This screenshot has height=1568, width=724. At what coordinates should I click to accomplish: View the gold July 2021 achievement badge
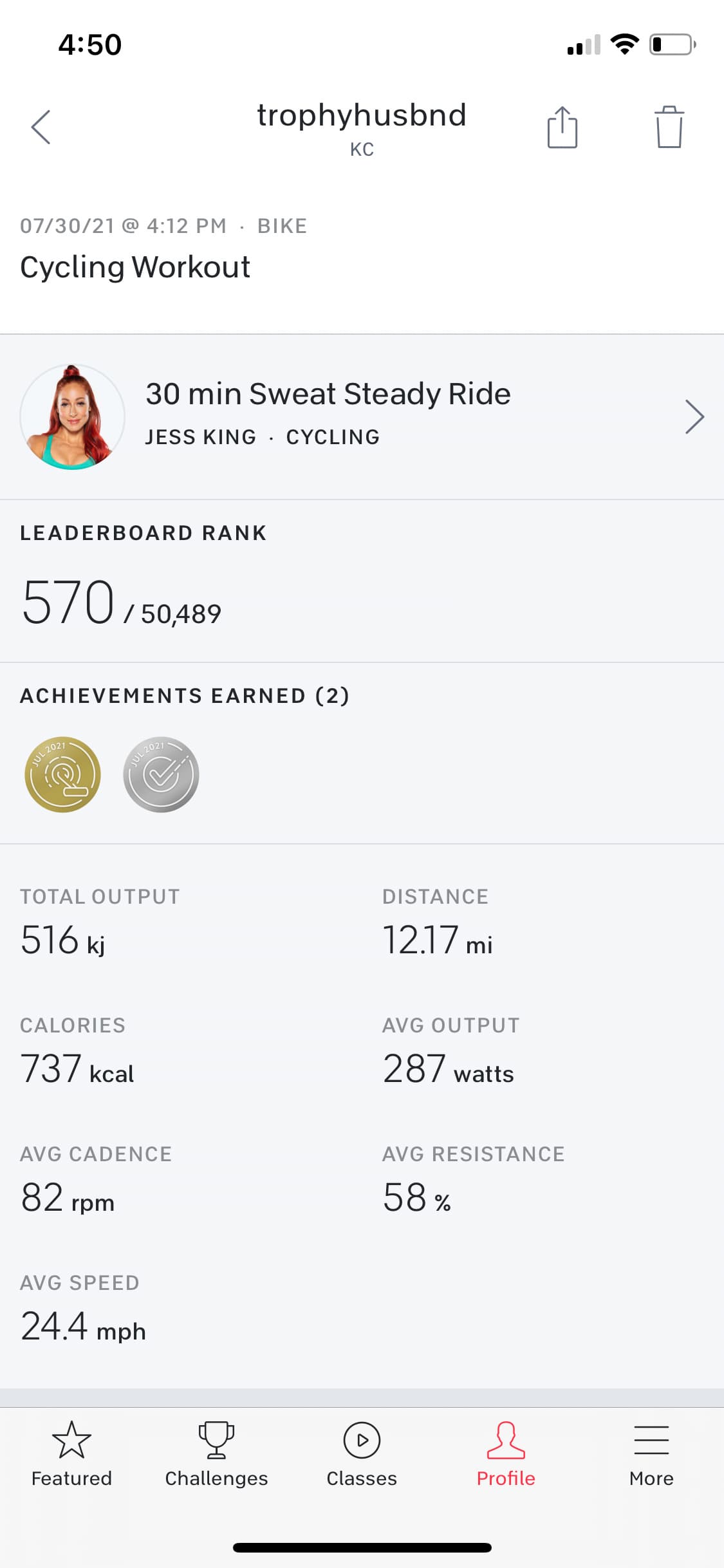click(63, 774)
